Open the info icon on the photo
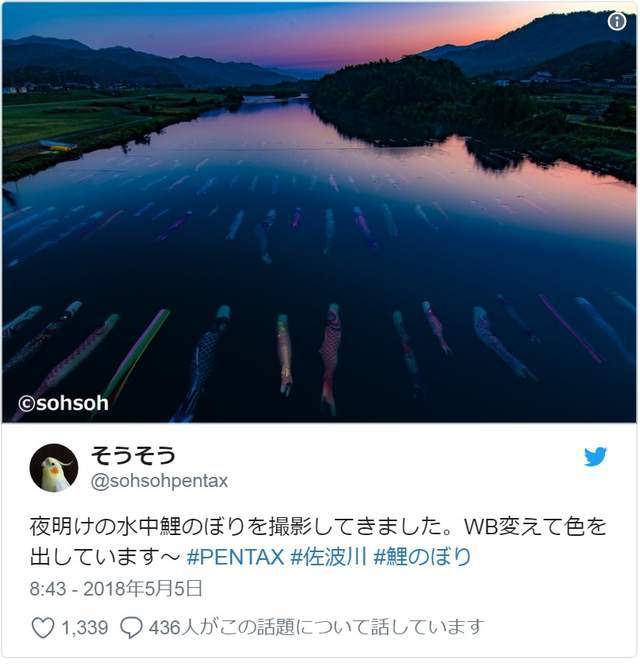 pos(617,21)
